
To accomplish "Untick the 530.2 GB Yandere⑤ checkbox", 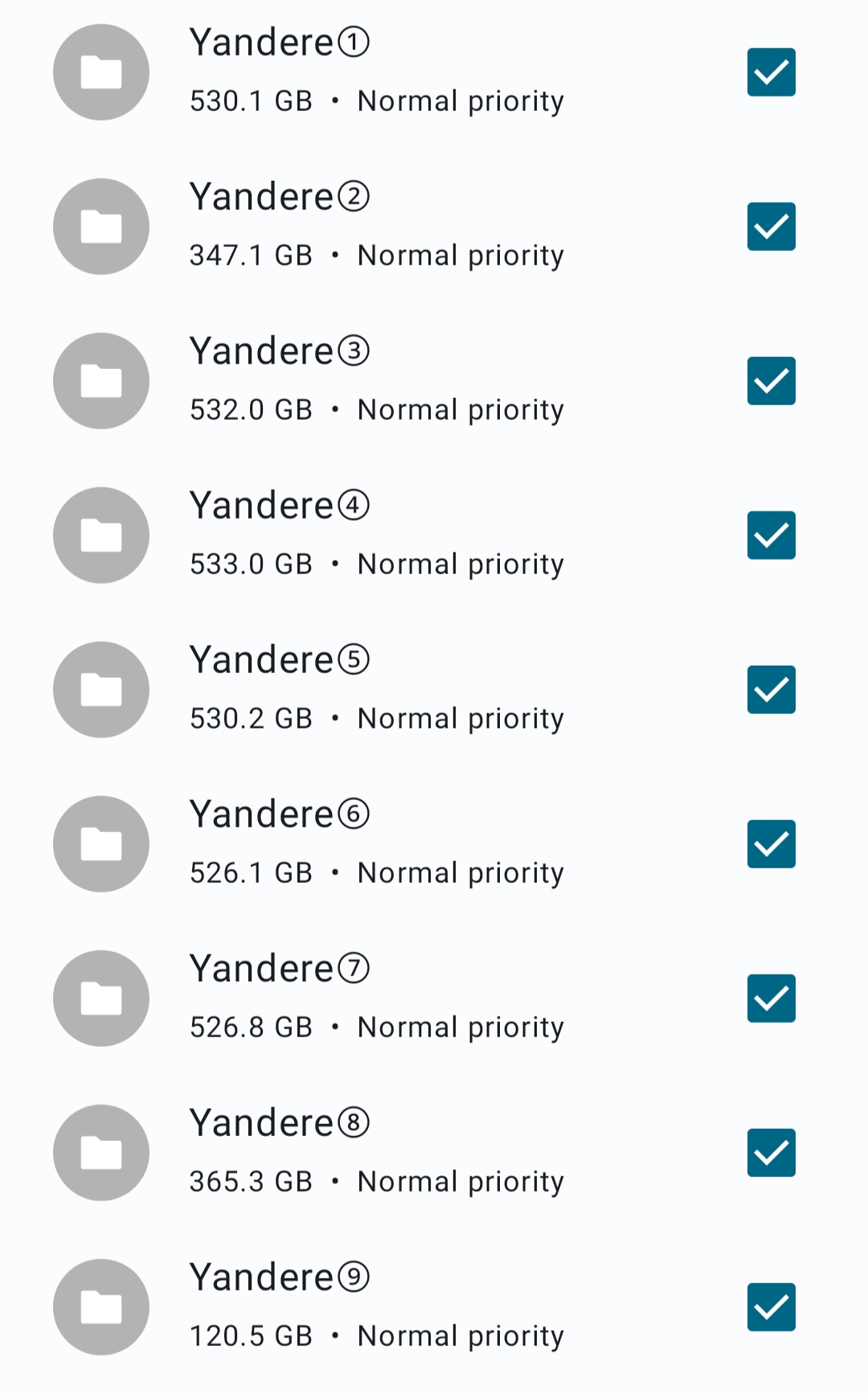I will (771, 690).
